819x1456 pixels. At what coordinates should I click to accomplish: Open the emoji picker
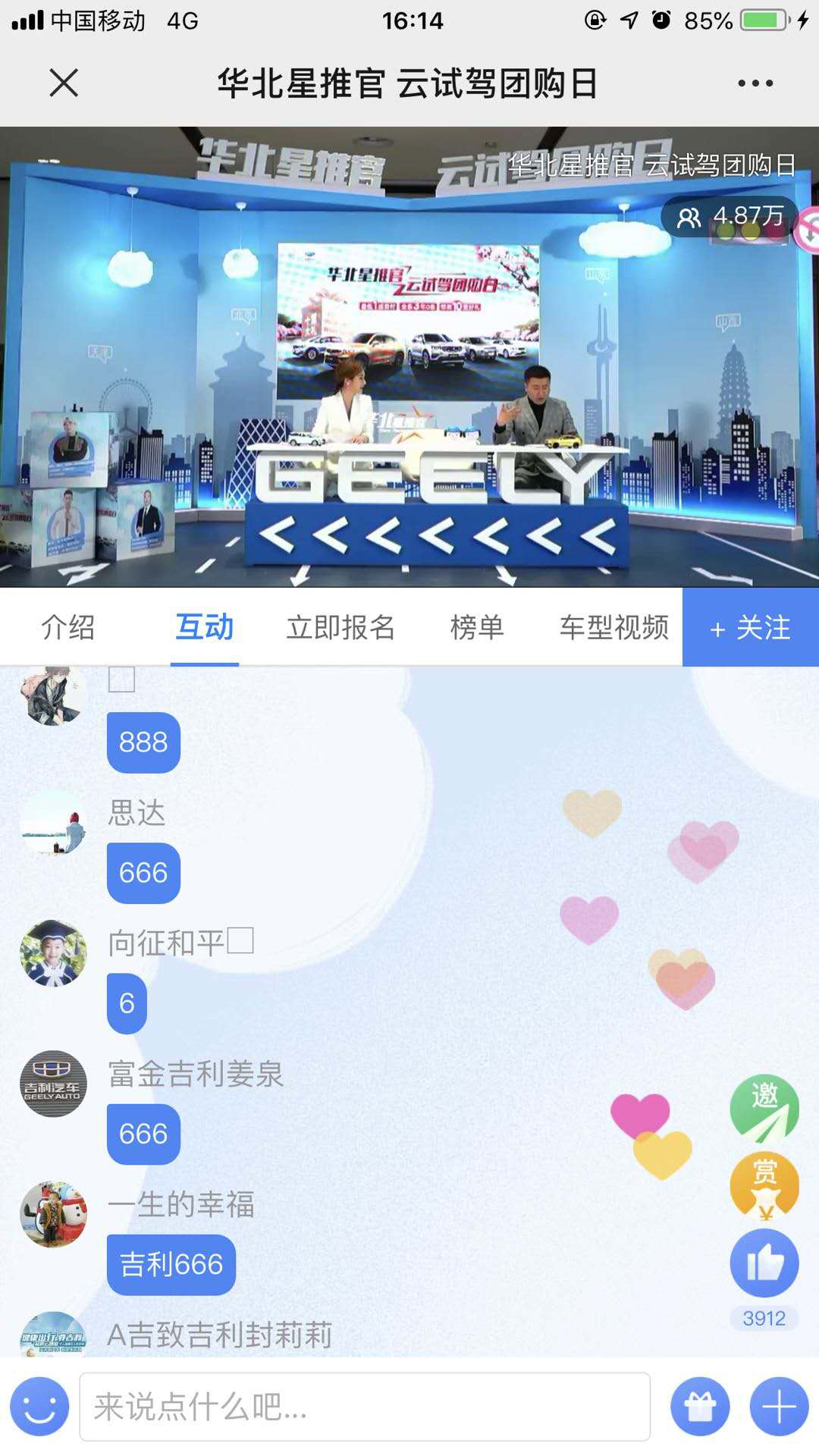click(x=39, y=1407)
